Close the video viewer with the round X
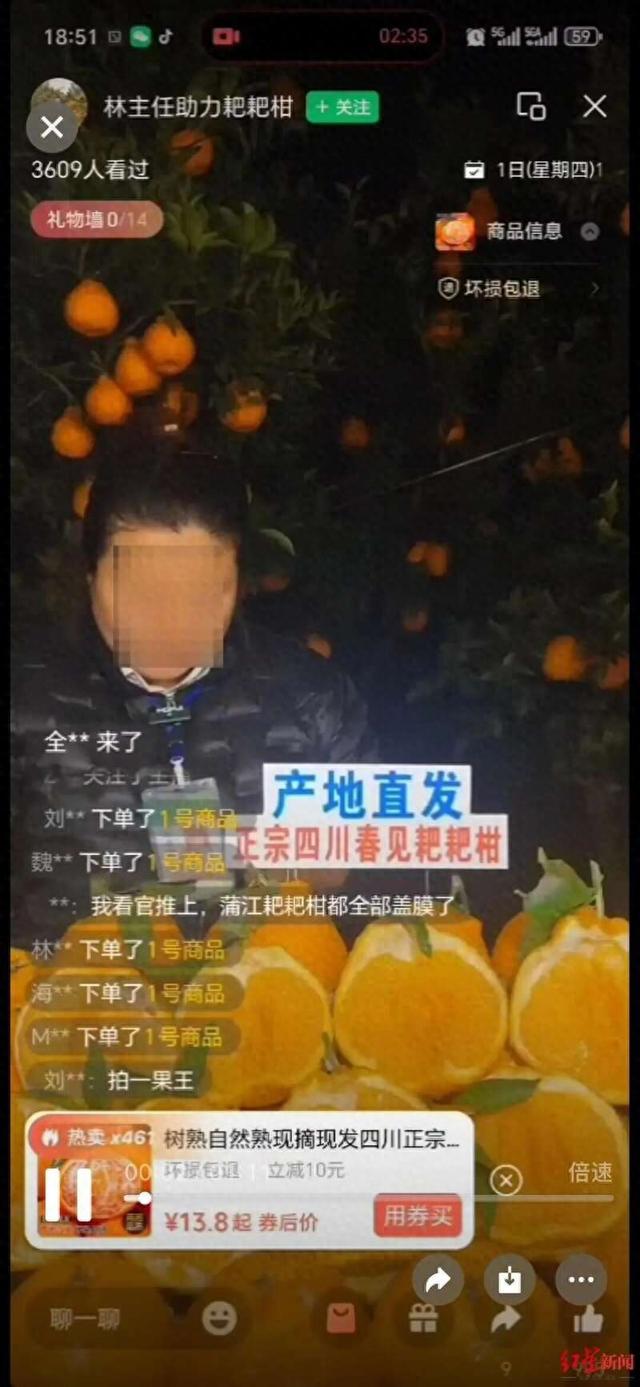This screenshot has height=1387, width=640. click(52, 127)
